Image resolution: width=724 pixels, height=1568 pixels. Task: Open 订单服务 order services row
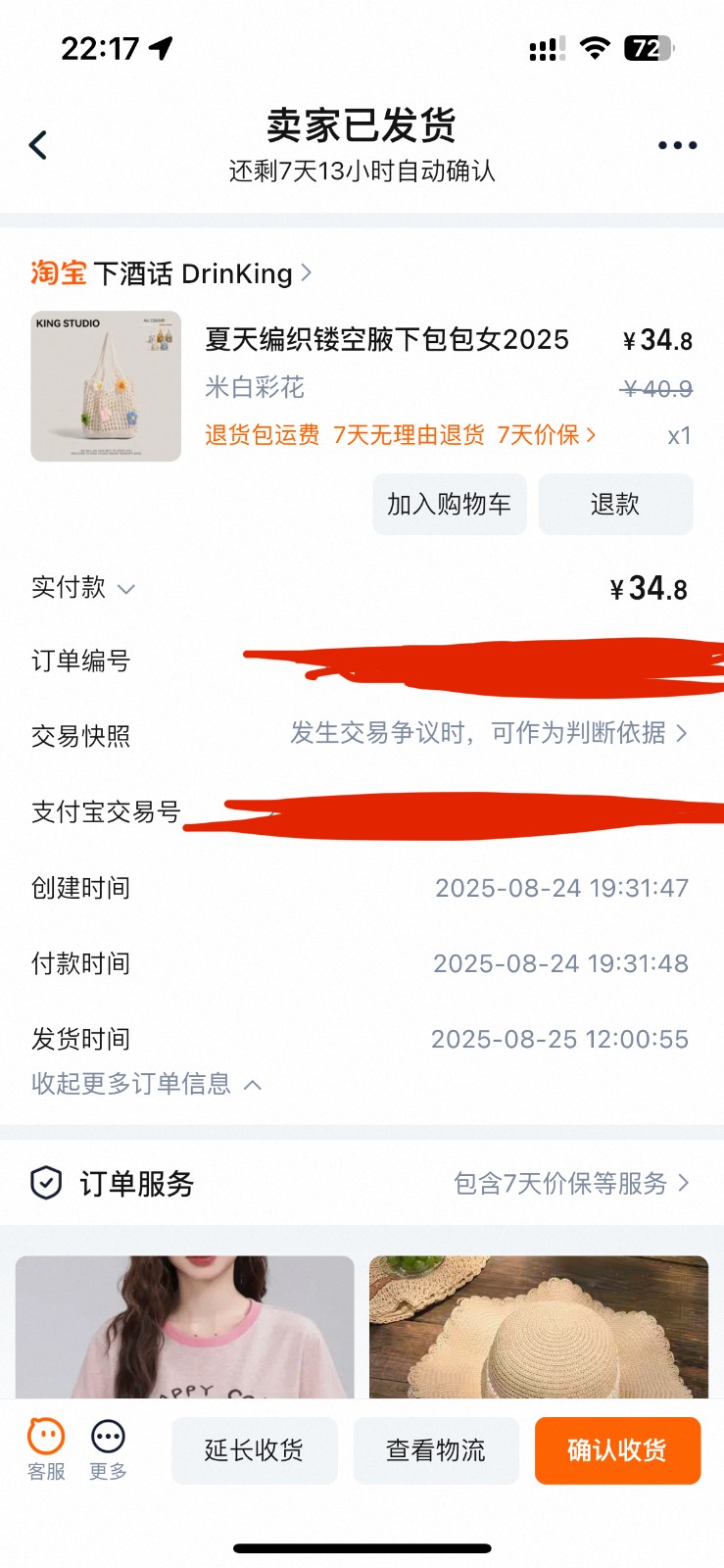click(362, 1183)
